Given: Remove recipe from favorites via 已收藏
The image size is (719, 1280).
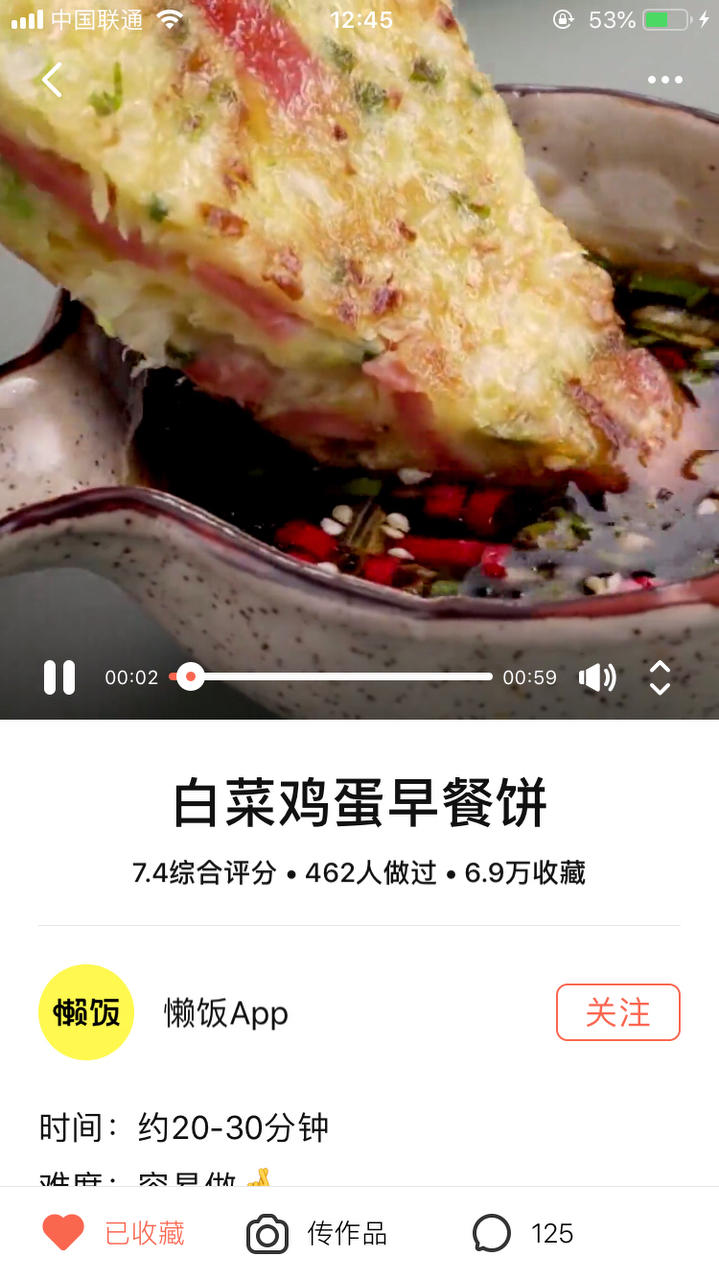Looking at the screenshot, I should click(113, 1233).
